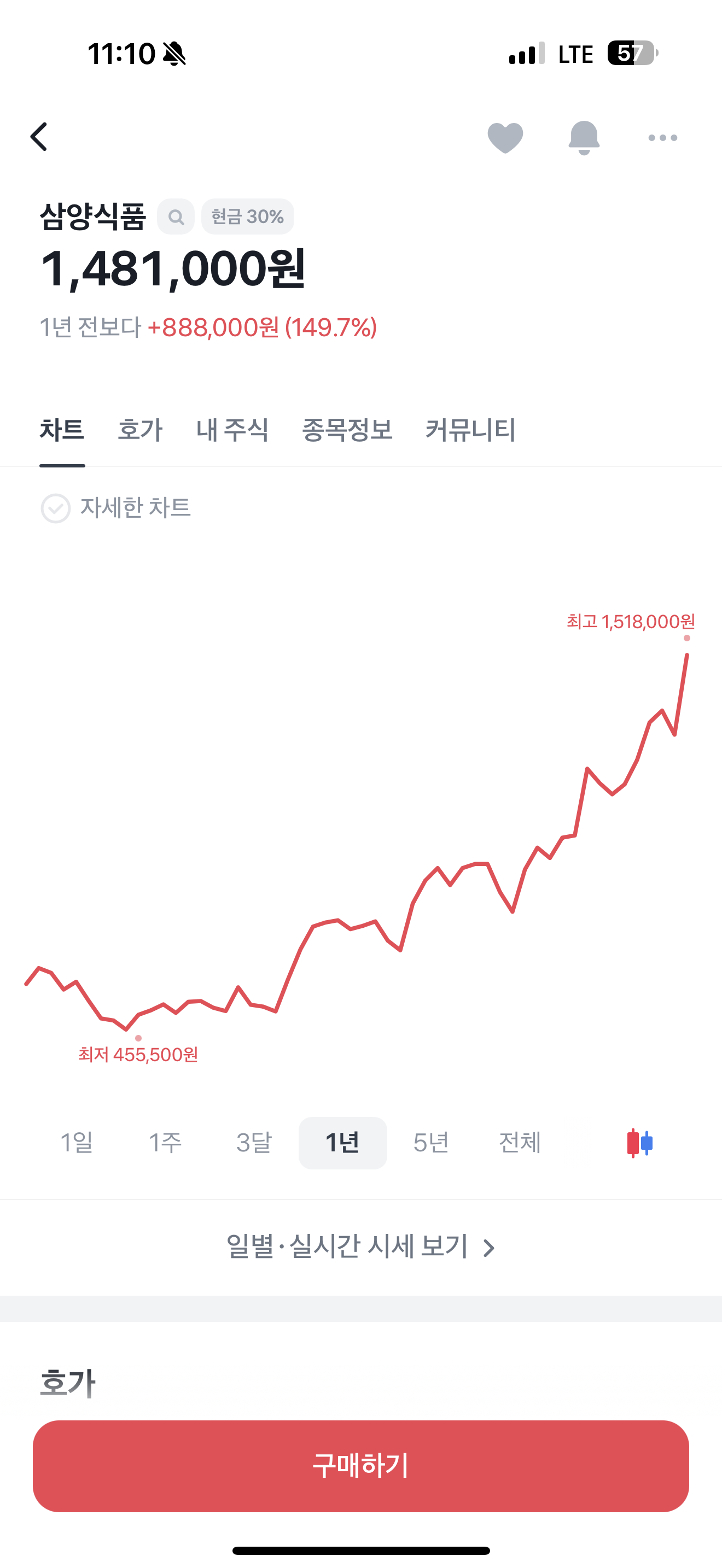Open 일별·실시간 시세 보기
Image resolution: width=722 pixels, height=1568 pixels.
click(x=361, y=1247)
